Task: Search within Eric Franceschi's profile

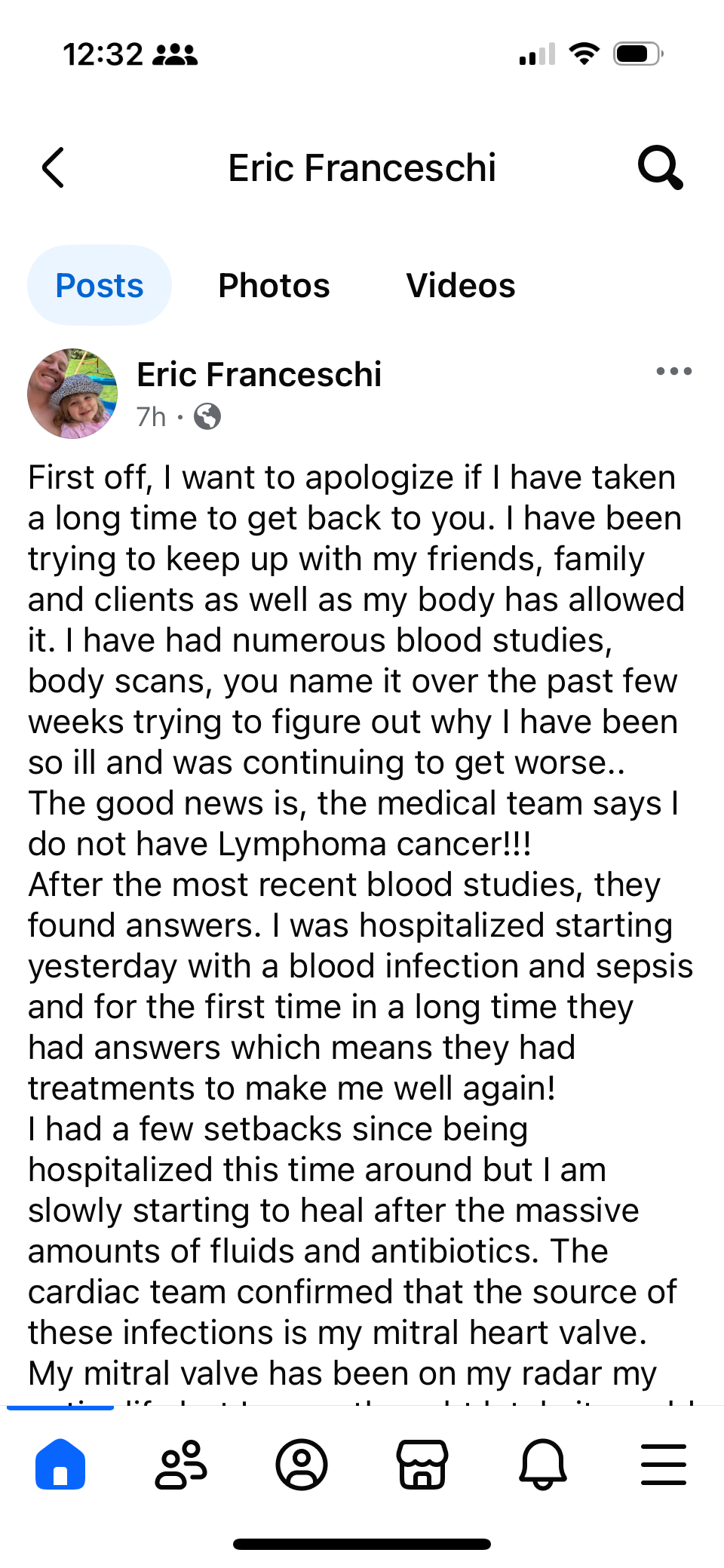Action: point(660,167)
